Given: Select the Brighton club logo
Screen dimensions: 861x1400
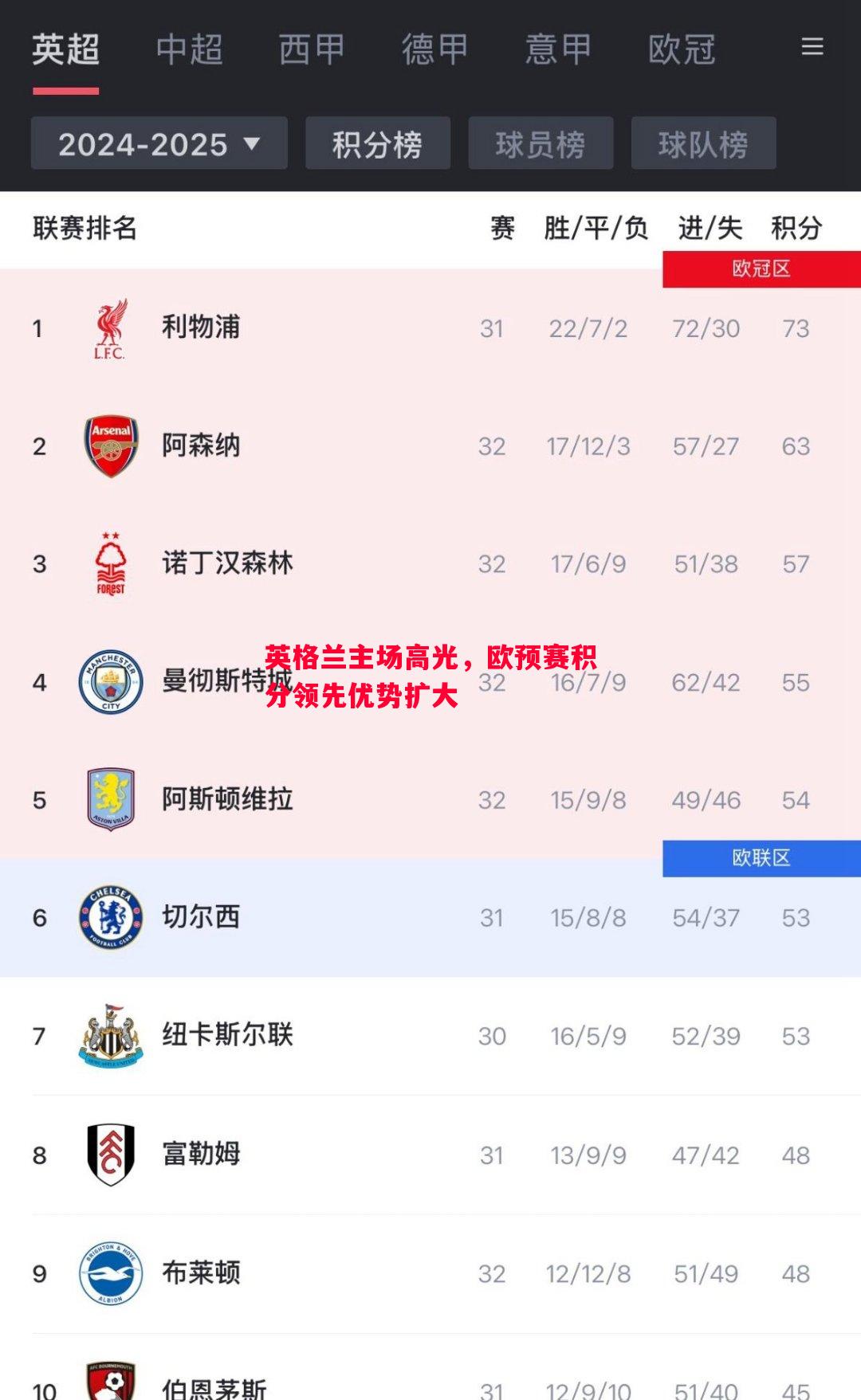Looking at the screenshot, I should [110, 1273].
